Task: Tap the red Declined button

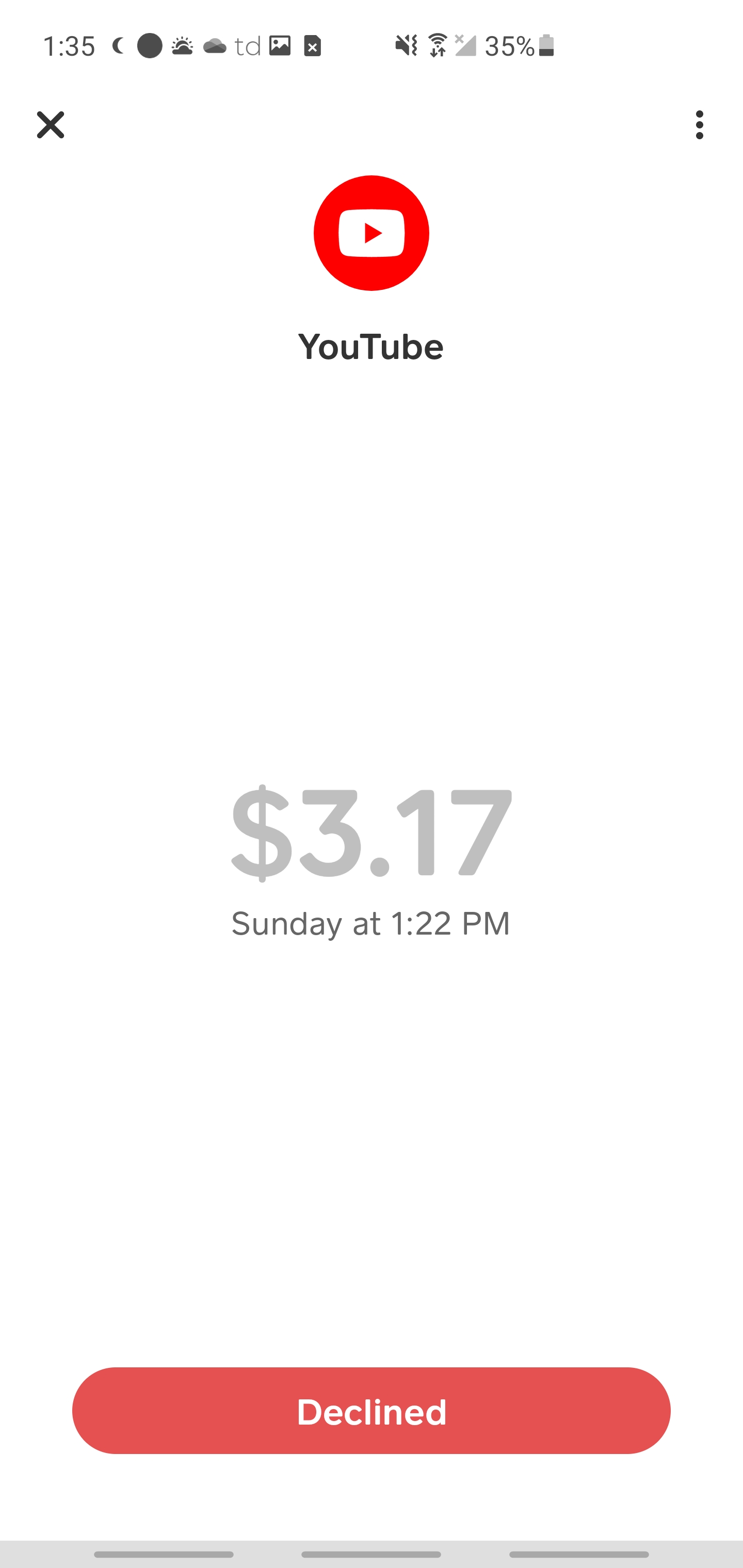Action: (371, 1410)
